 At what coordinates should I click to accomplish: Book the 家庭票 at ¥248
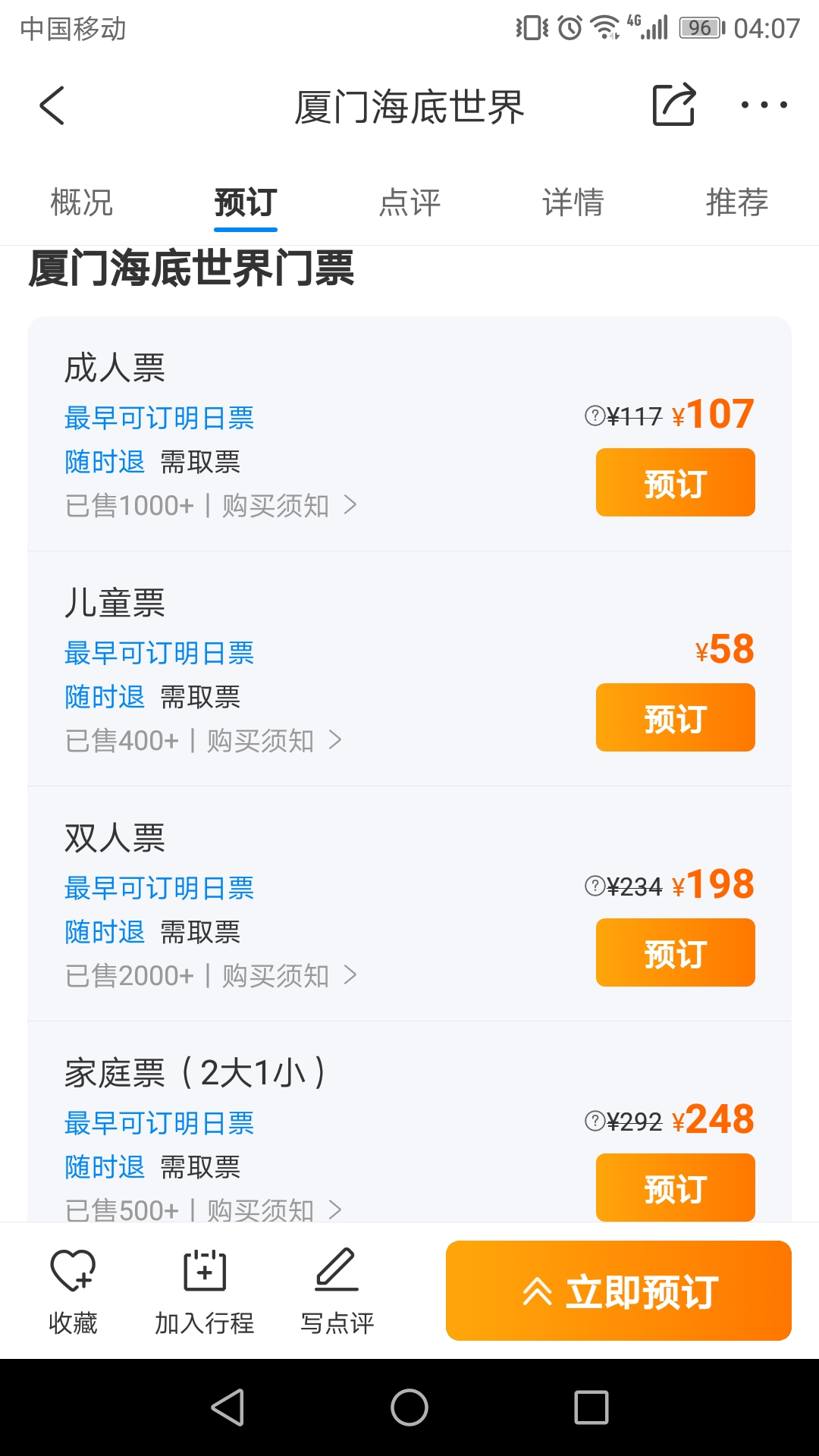[675, 1188]
